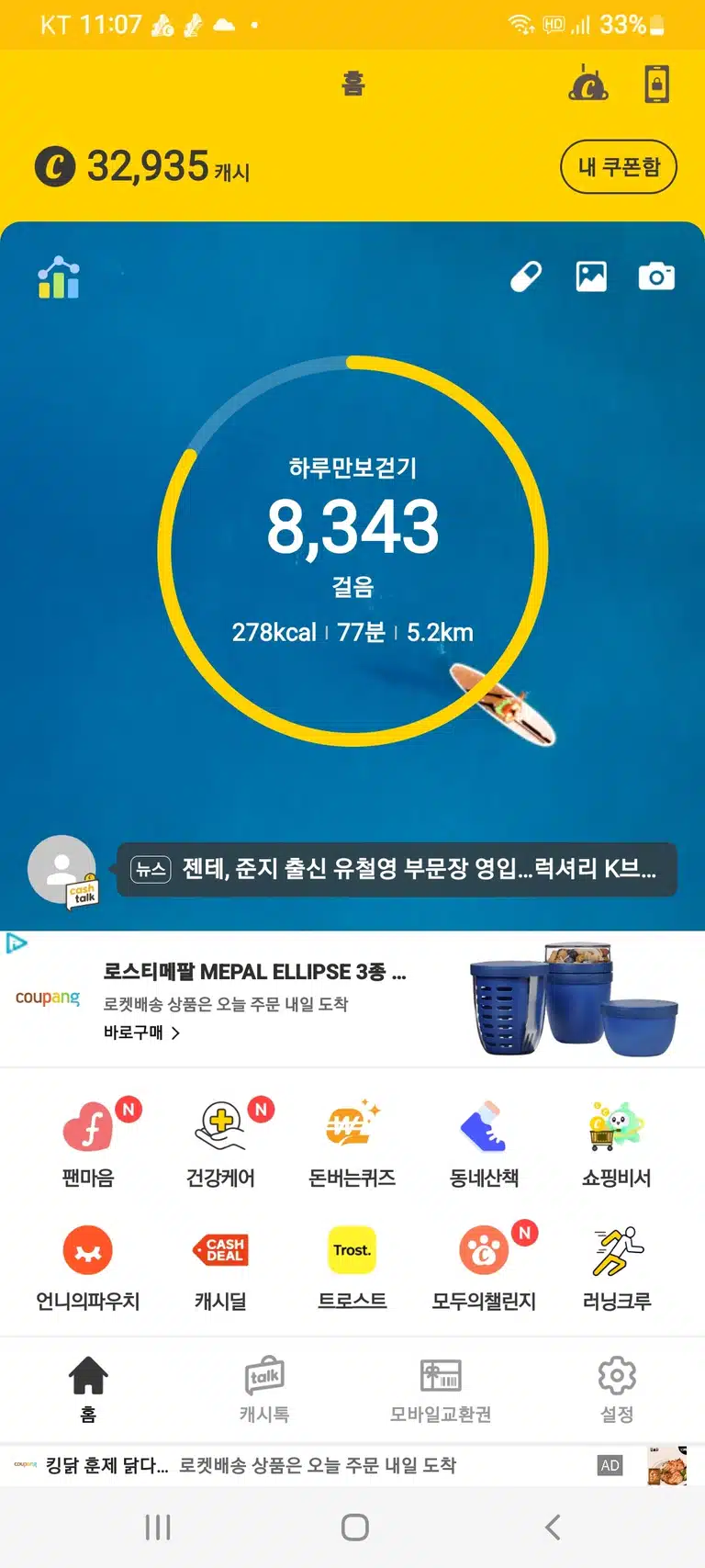Open the pill icon
Viewport: 705px width, 1568px height.
point(526,276)
